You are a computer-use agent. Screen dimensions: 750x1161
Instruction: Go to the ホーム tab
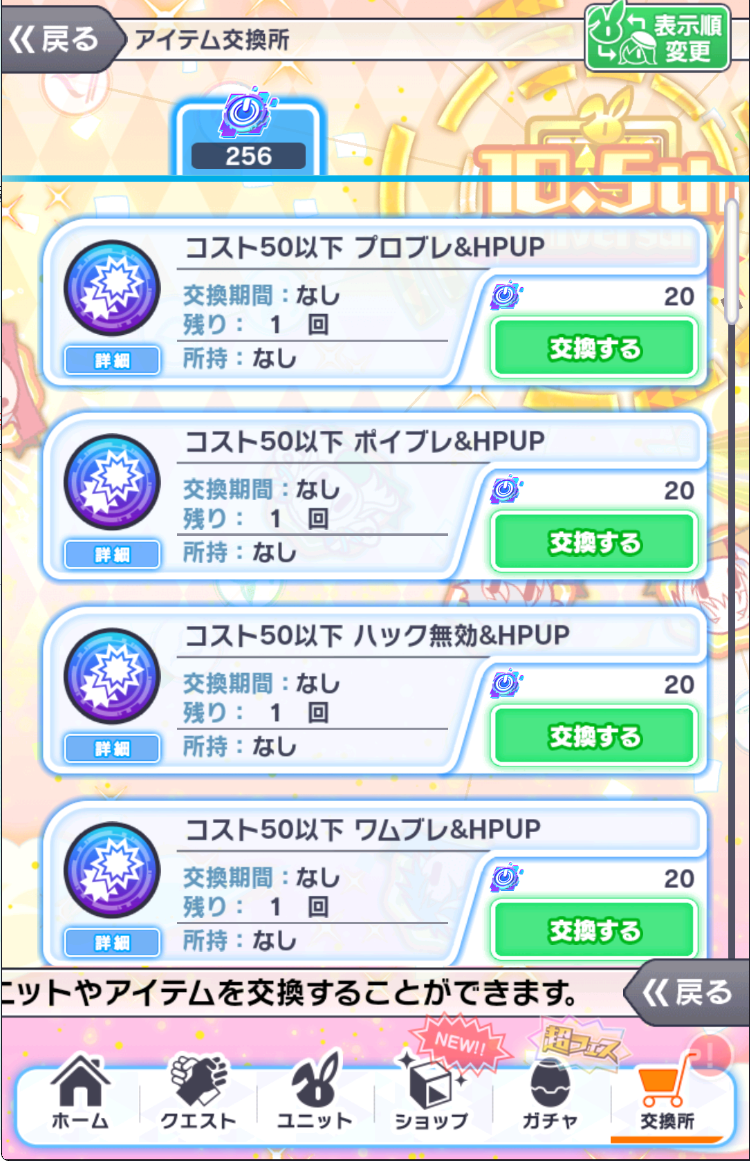pos(80,1095)
